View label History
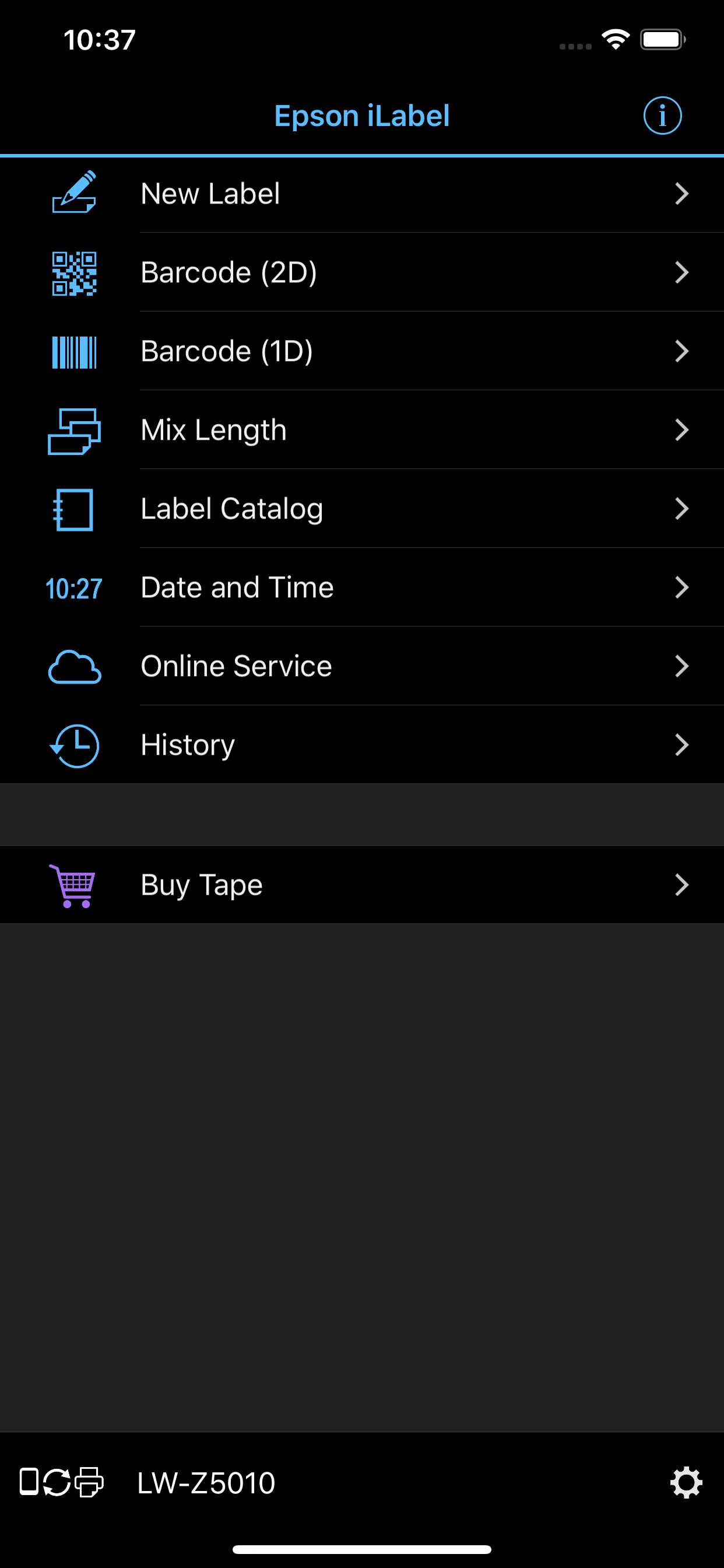724x1568 pixels. (x=362, y=745)
